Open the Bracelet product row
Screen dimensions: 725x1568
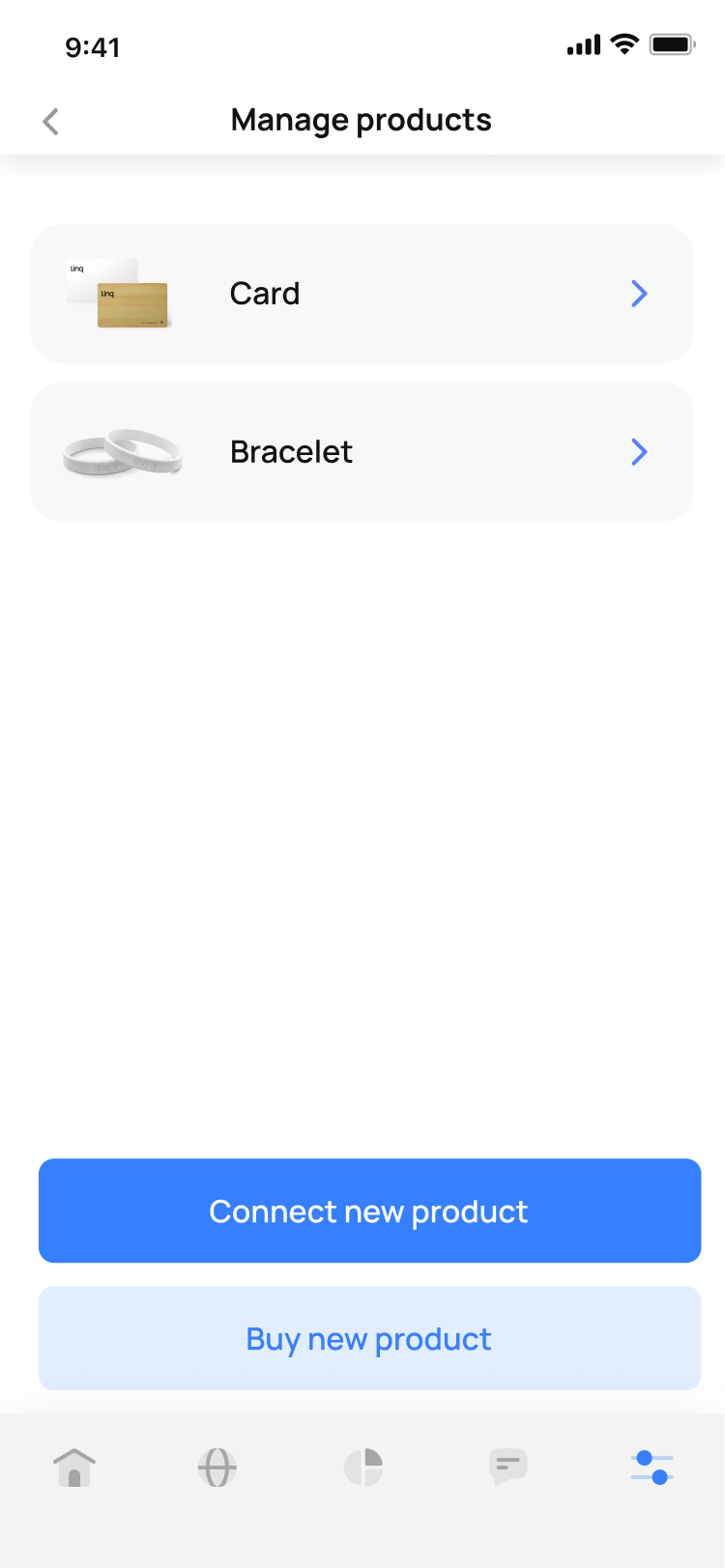pos(362,452)
